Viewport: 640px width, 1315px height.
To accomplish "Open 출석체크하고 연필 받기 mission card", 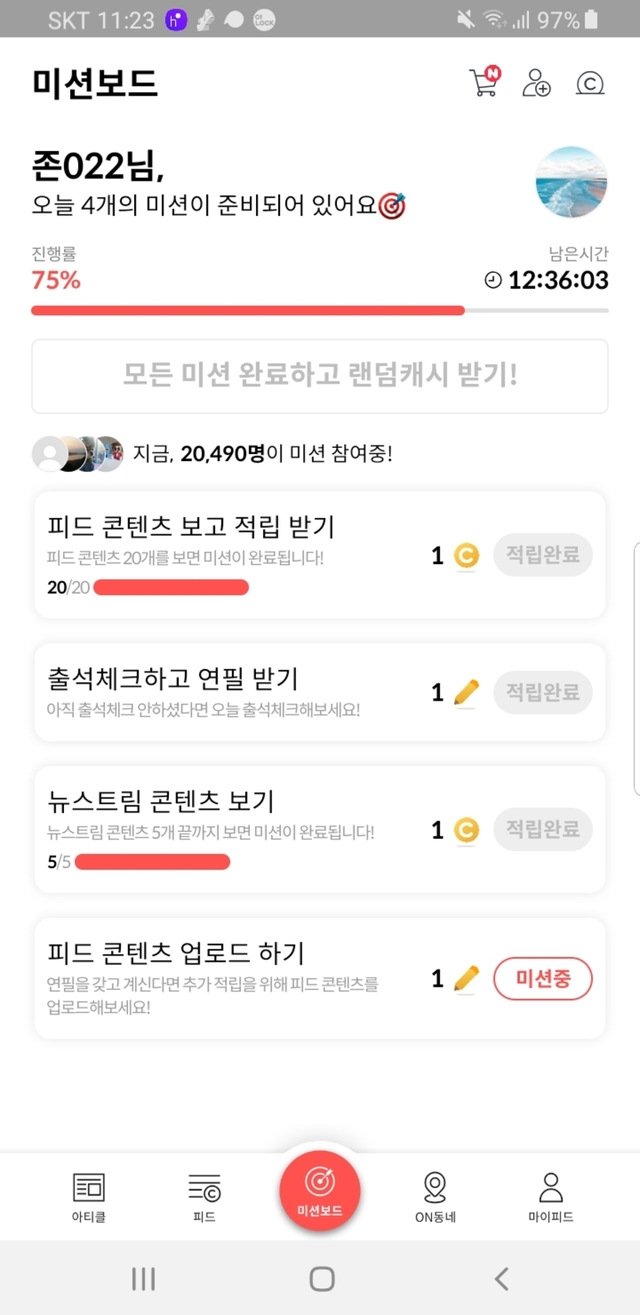I will [230, 692].
